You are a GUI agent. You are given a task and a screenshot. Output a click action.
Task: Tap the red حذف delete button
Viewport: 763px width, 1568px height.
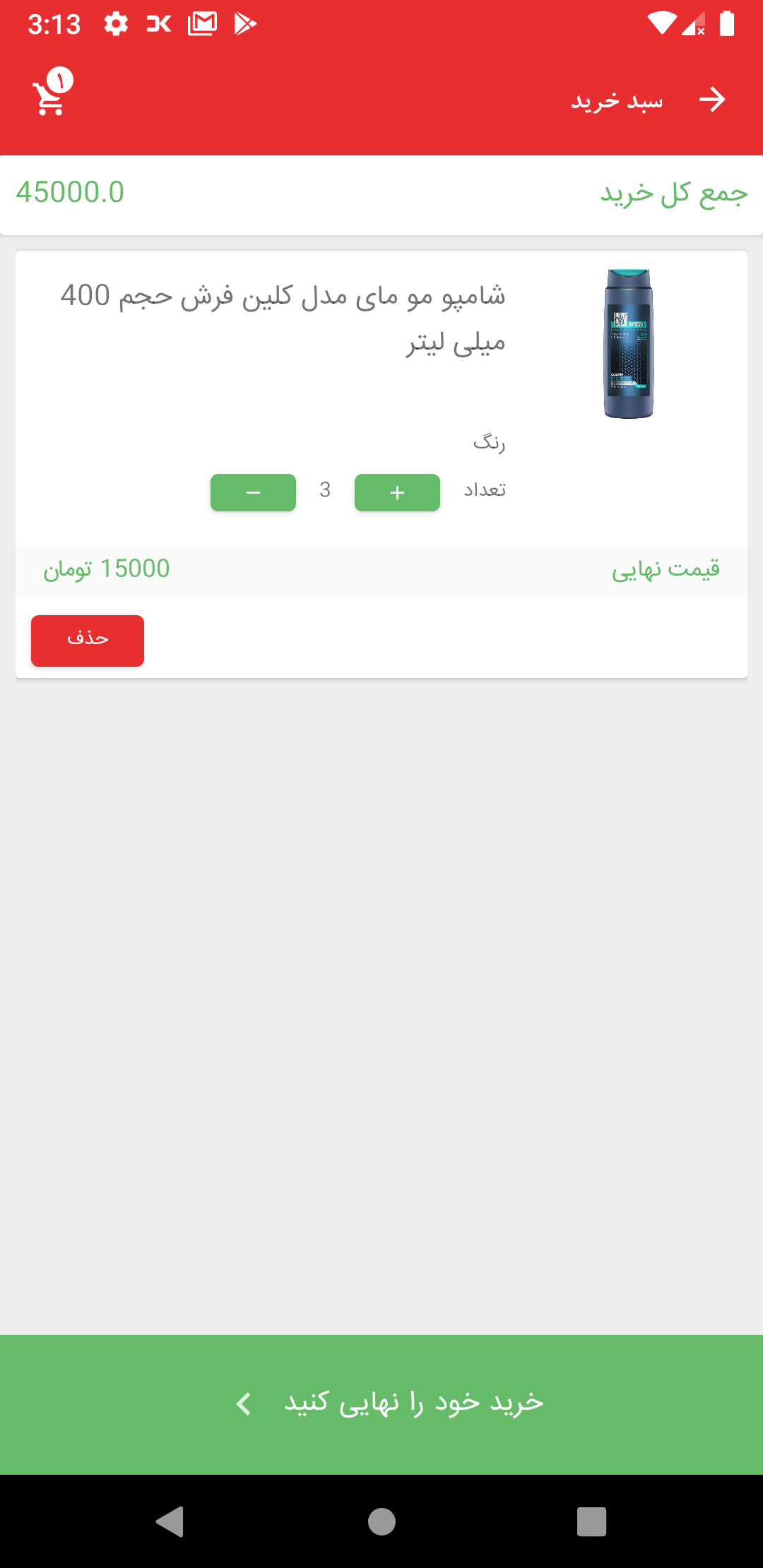point(87,640)
